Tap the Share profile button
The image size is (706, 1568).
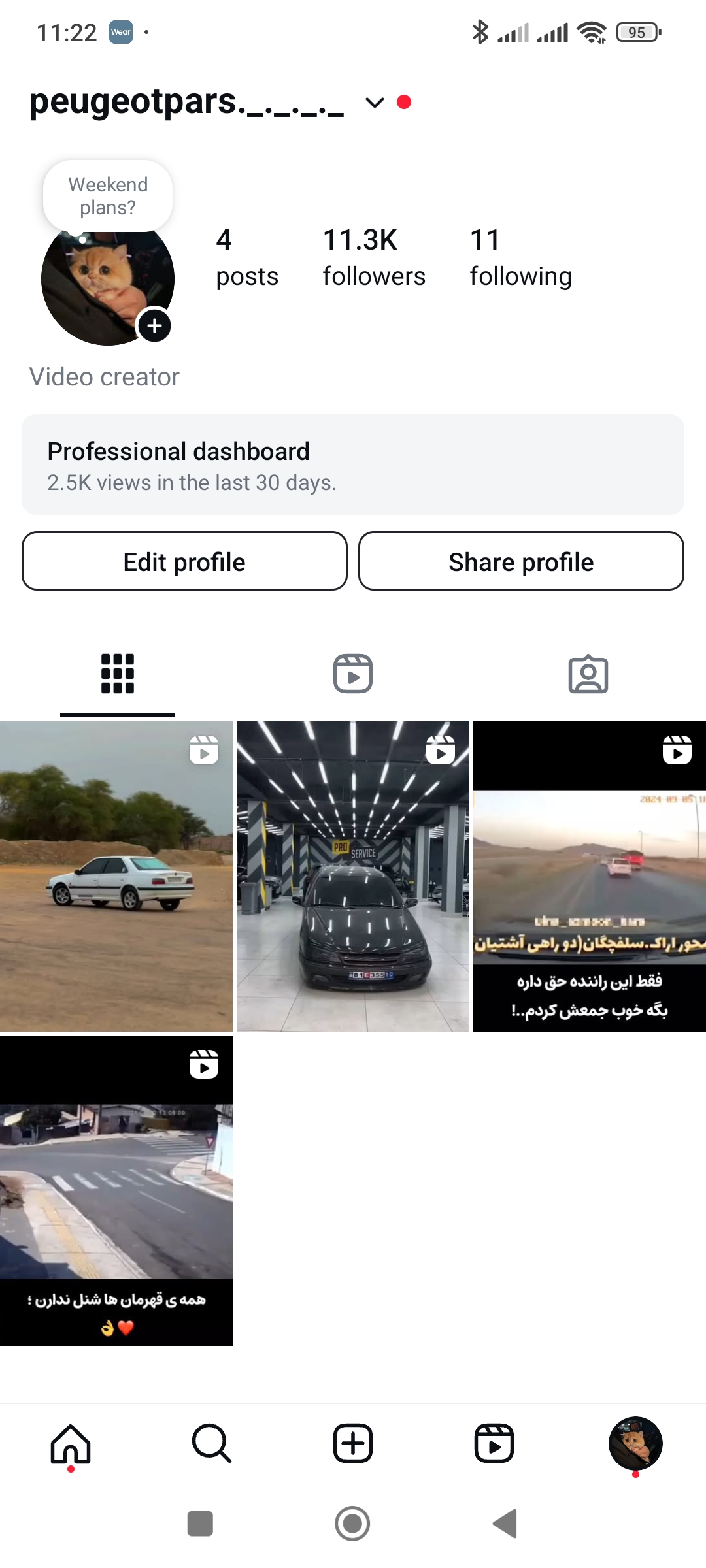click(x=521, y=561)
